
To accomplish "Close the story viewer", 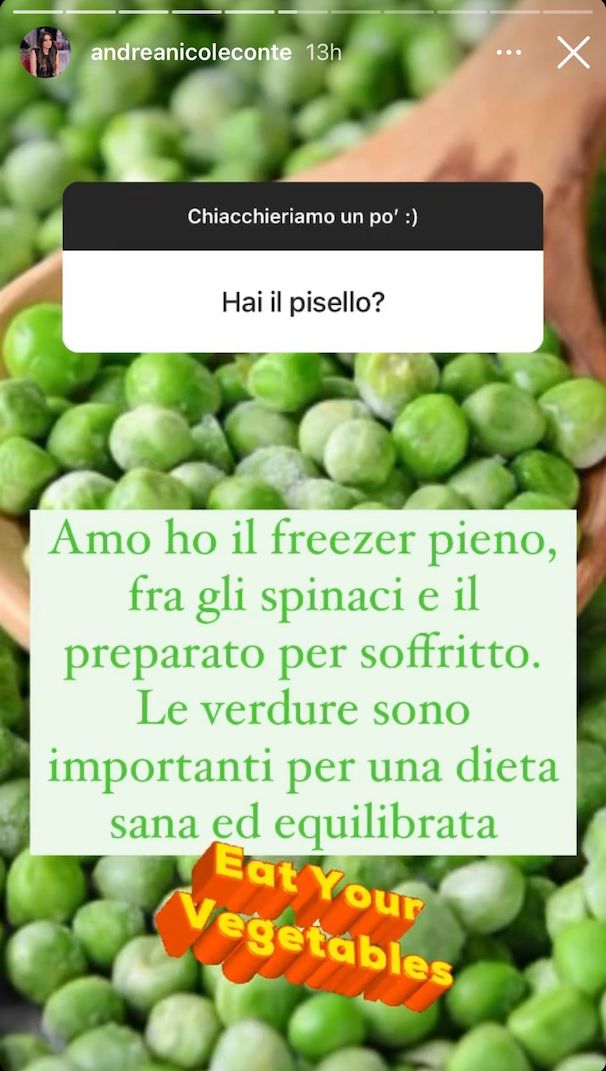I will 573,53.
